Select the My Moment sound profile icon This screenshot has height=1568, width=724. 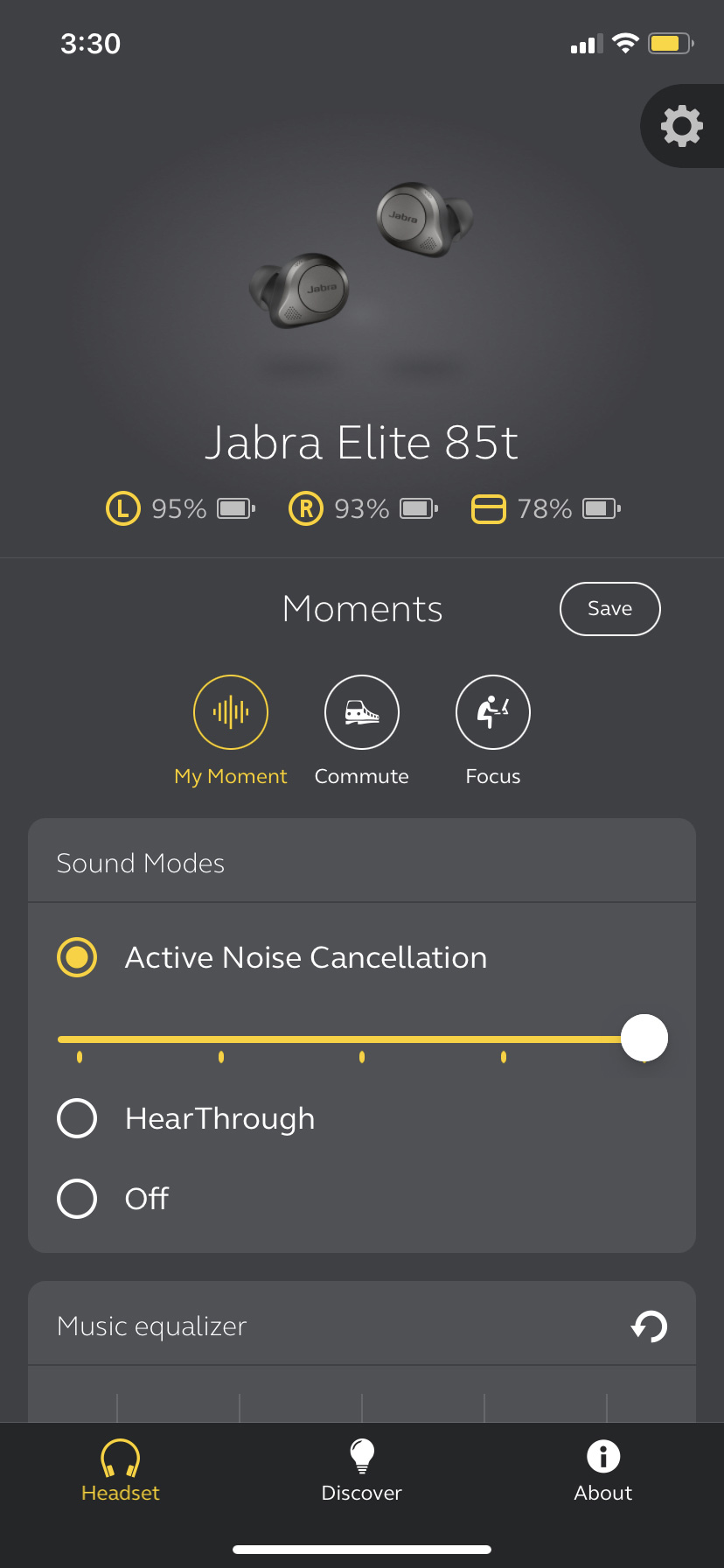click(x=230, y=711)
